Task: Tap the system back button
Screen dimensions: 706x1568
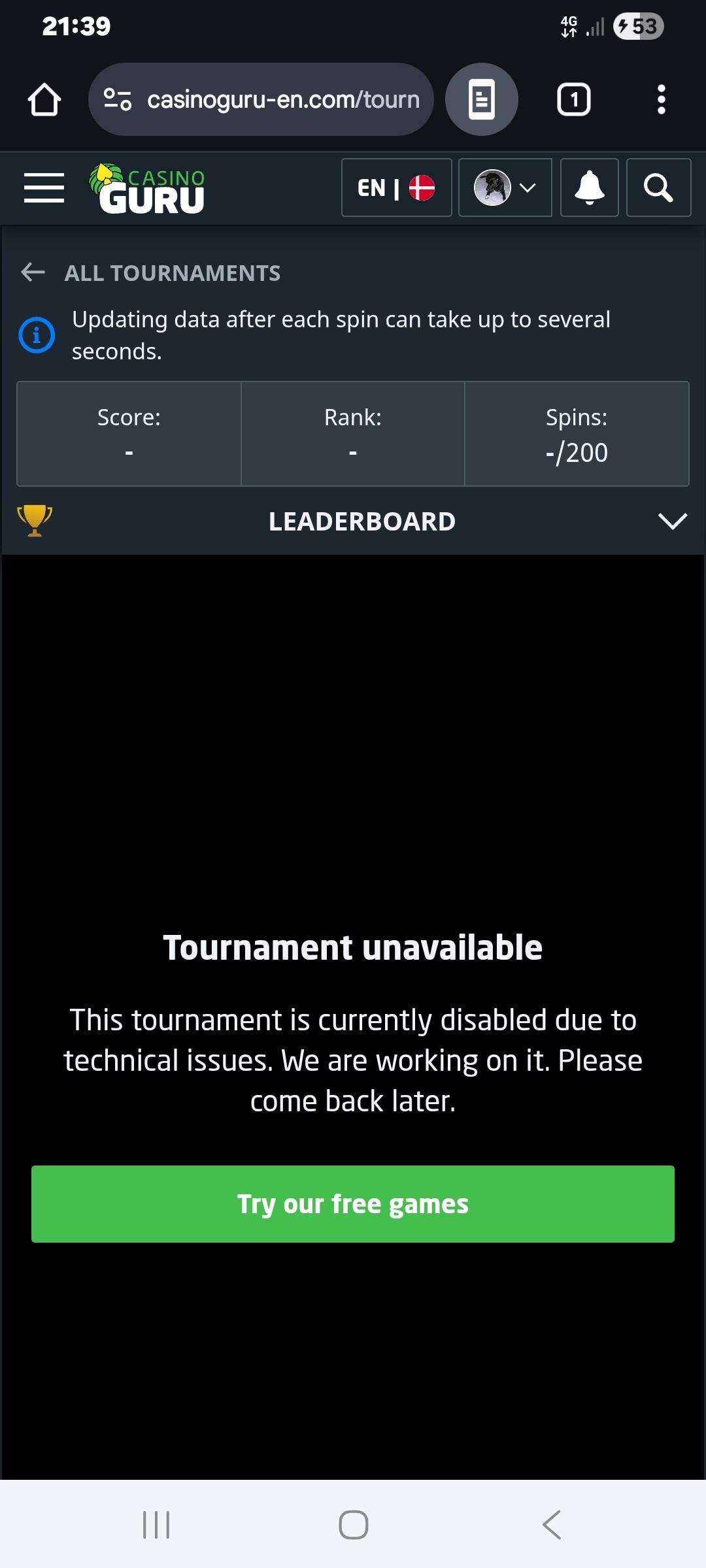Action: 552,1524
